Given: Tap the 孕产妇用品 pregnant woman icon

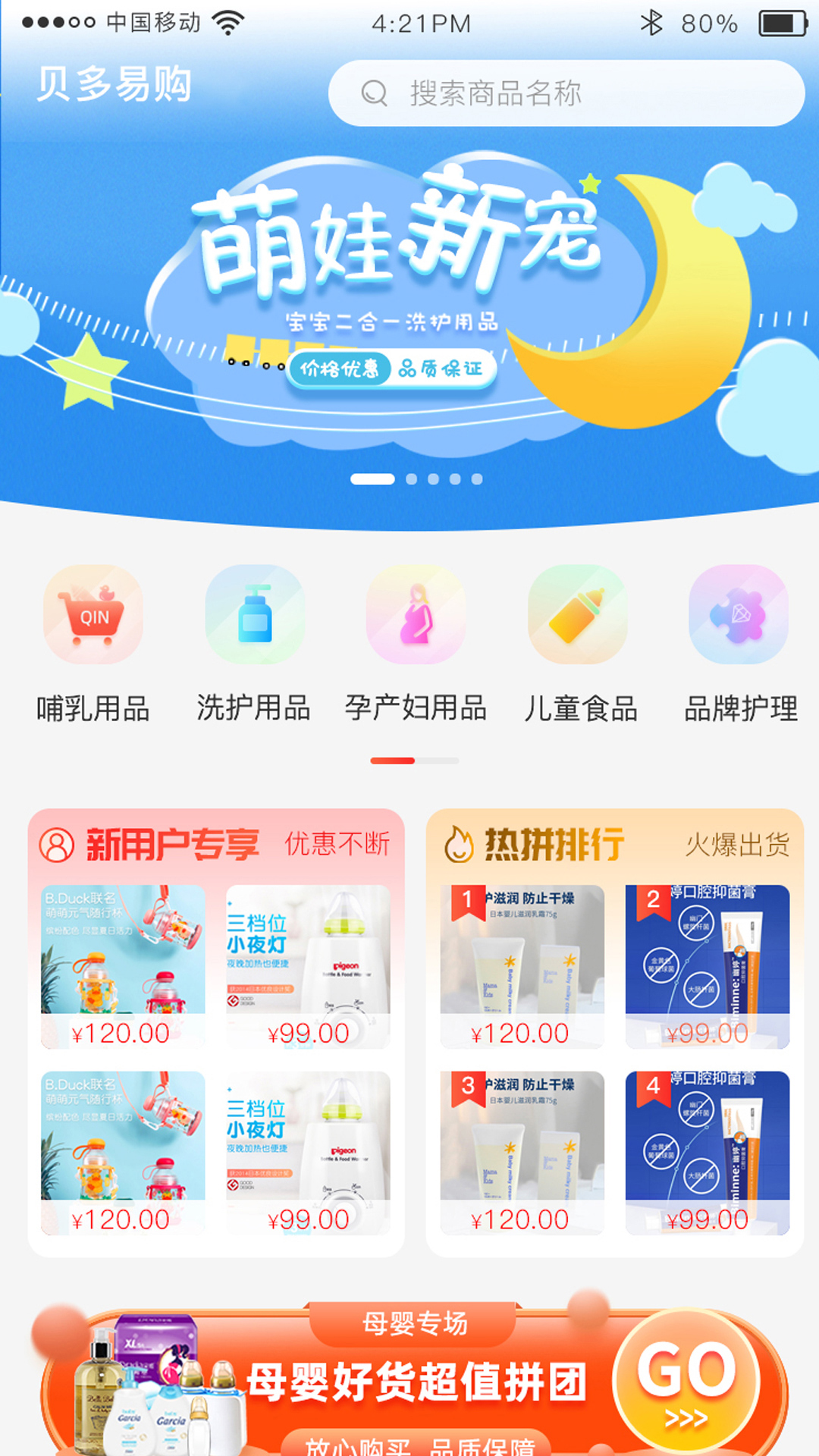Looking at the screenshot, I should (x=416, y=616).
